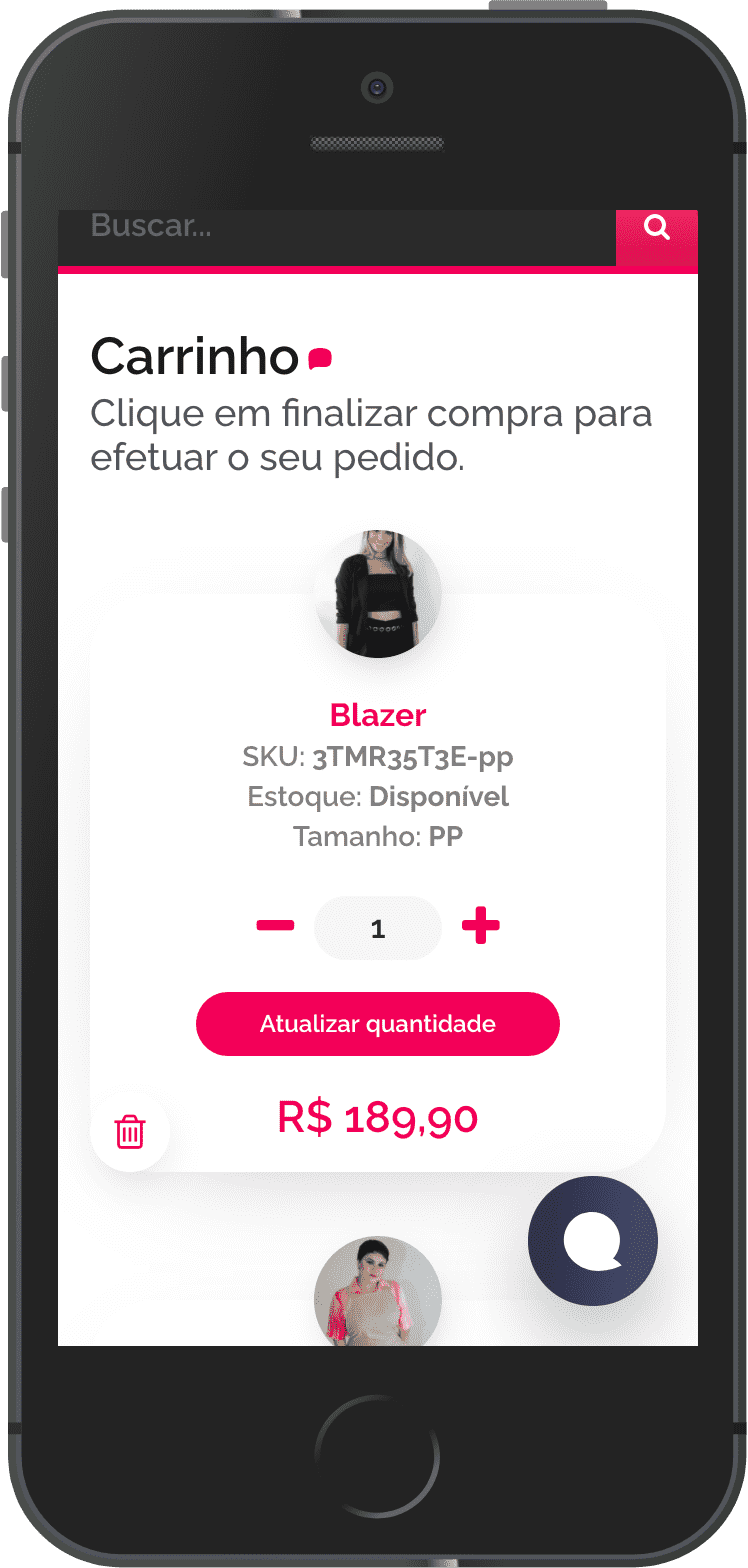Click the SKU 3TMR35T3E-pp text
748x1568 pixels.
(377, 757)
